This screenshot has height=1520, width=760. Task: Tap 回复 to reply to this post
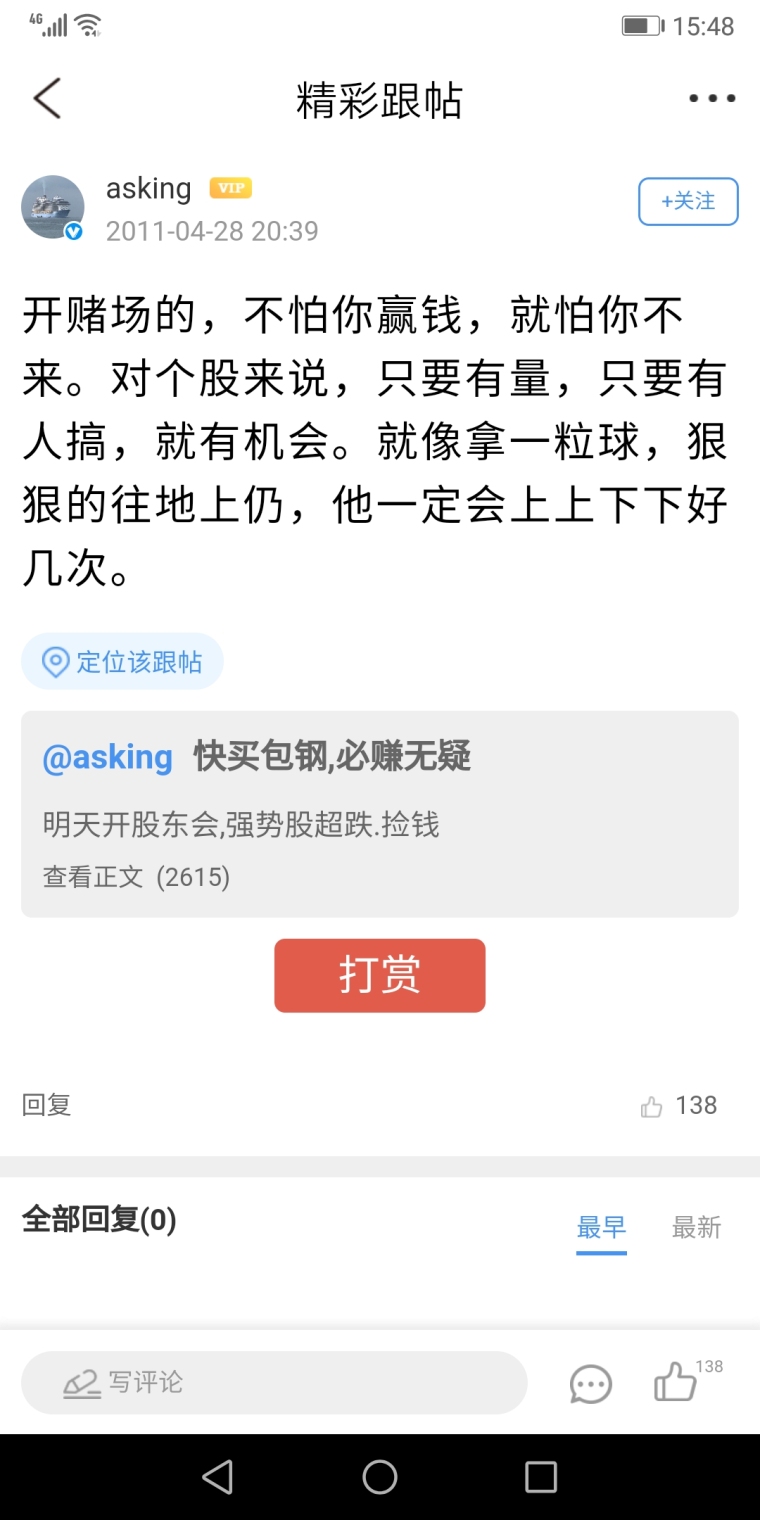pyautogui.click(x=47, y=1105)
